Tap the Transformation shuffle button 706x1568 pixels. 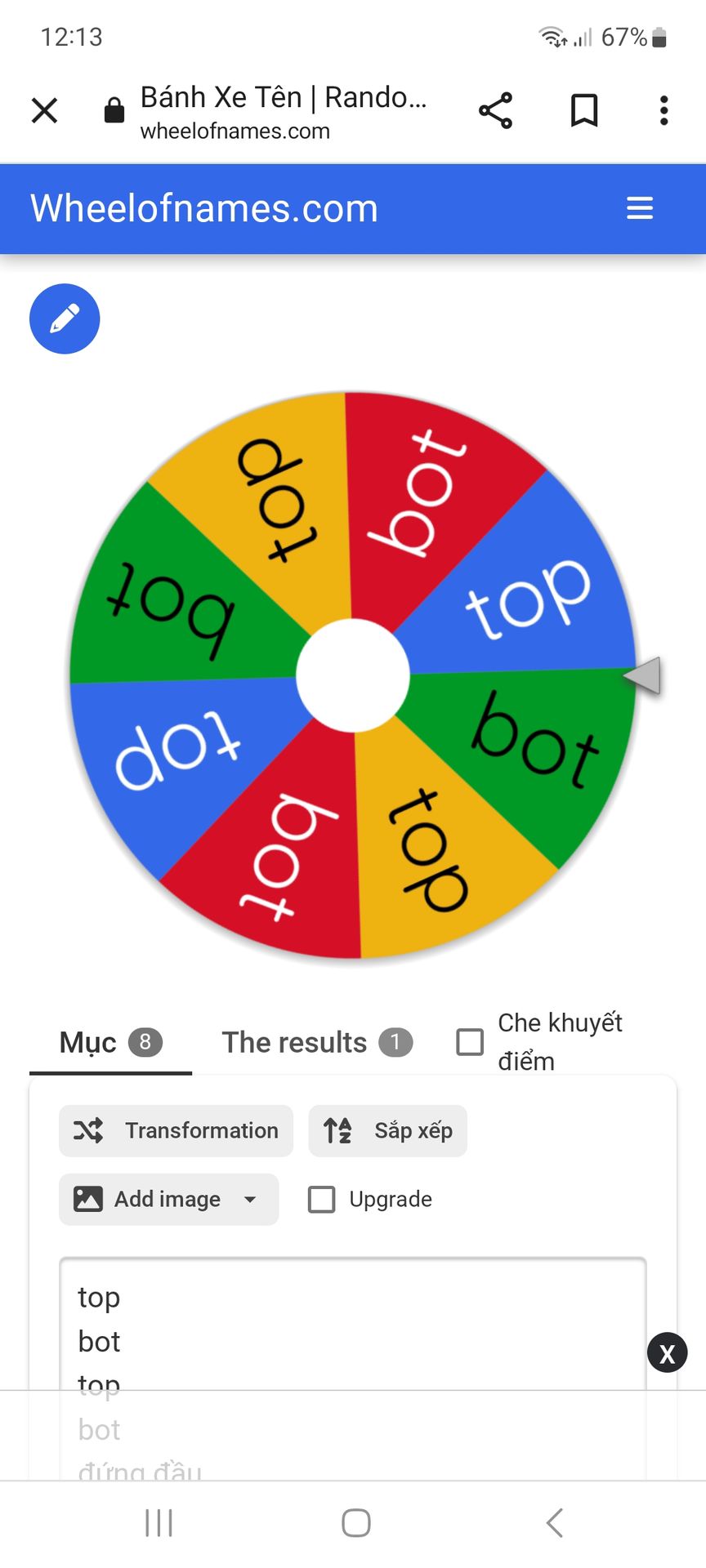[176, 1130]
